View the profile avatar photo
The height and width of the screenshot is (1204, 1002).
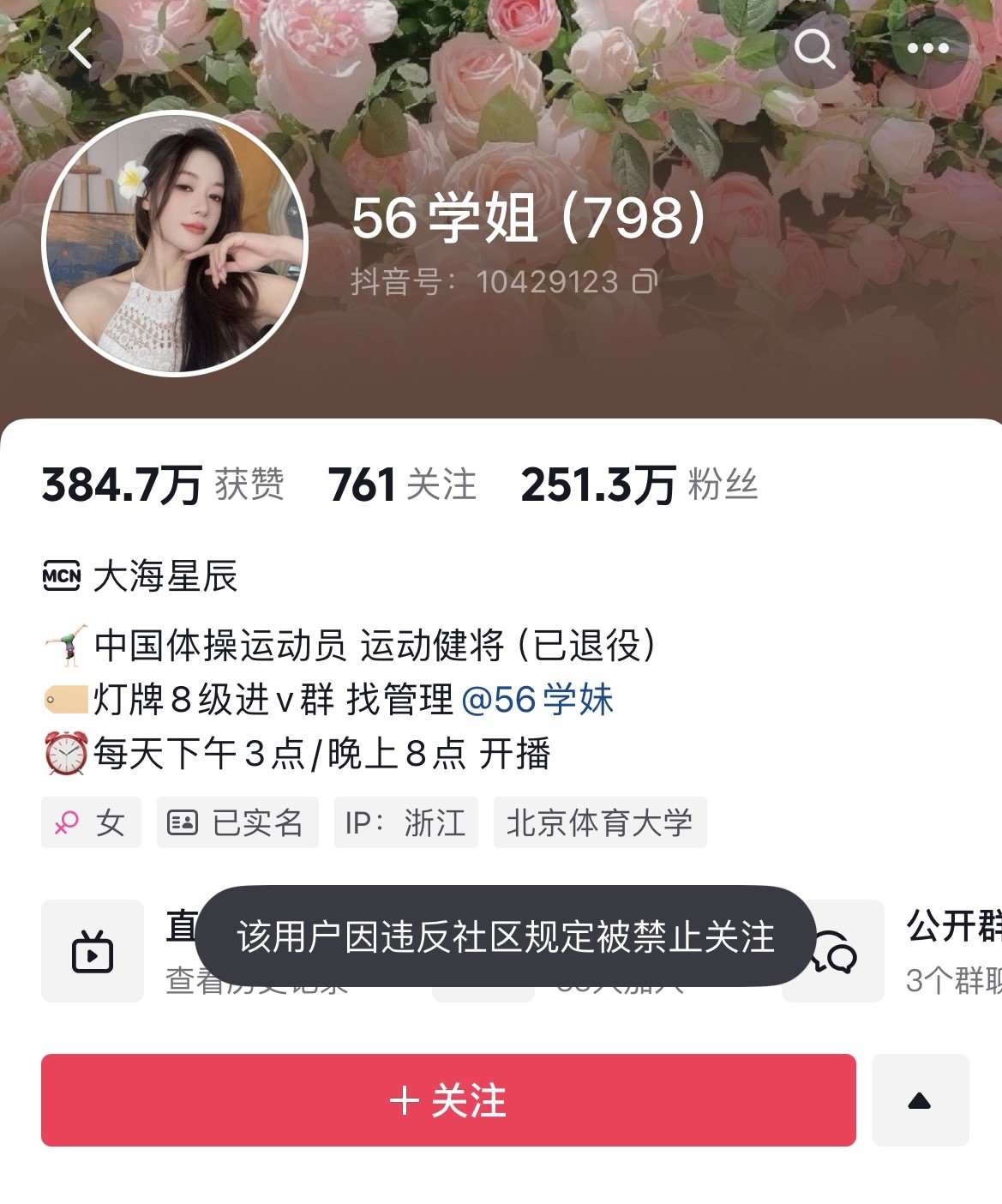click(x=175, y=244)
